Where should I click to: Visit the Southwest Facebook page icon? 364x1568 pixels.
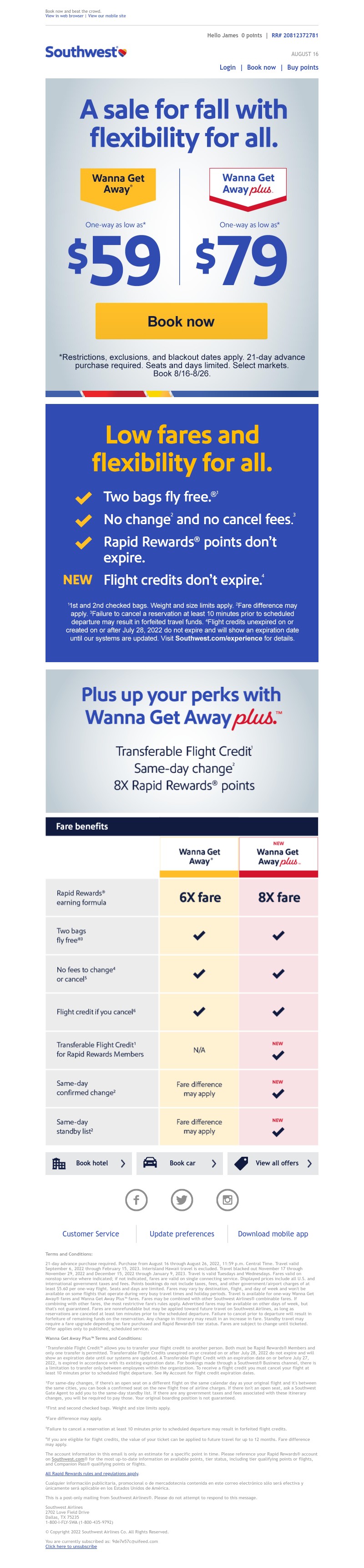(x=136, y=1200)
